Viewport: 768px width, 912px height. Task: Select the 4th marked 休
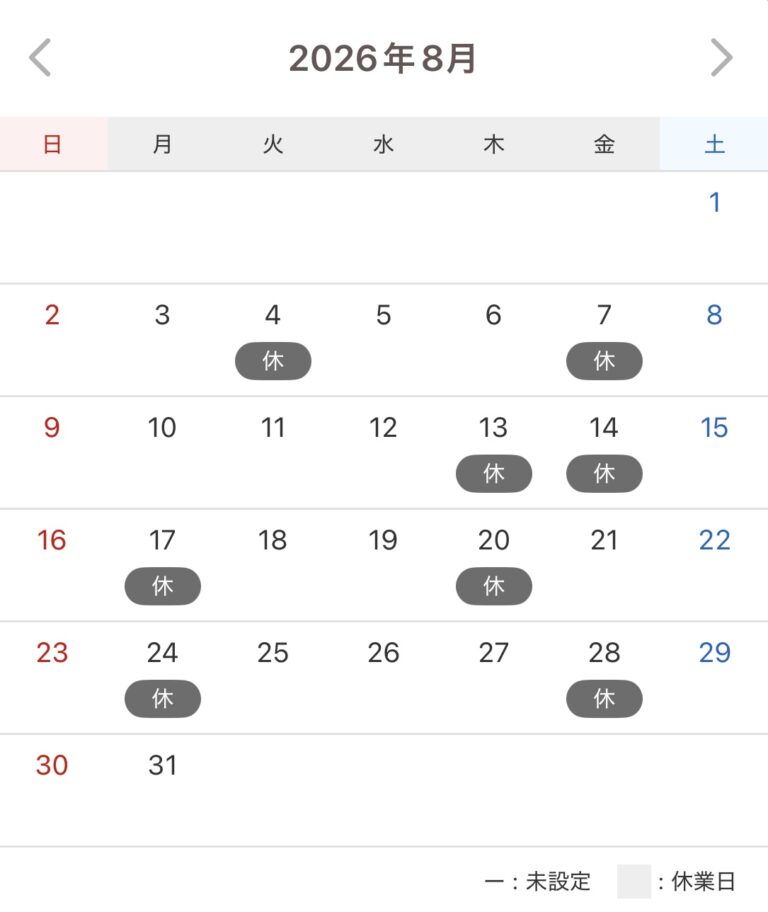[x=273, y=340]
